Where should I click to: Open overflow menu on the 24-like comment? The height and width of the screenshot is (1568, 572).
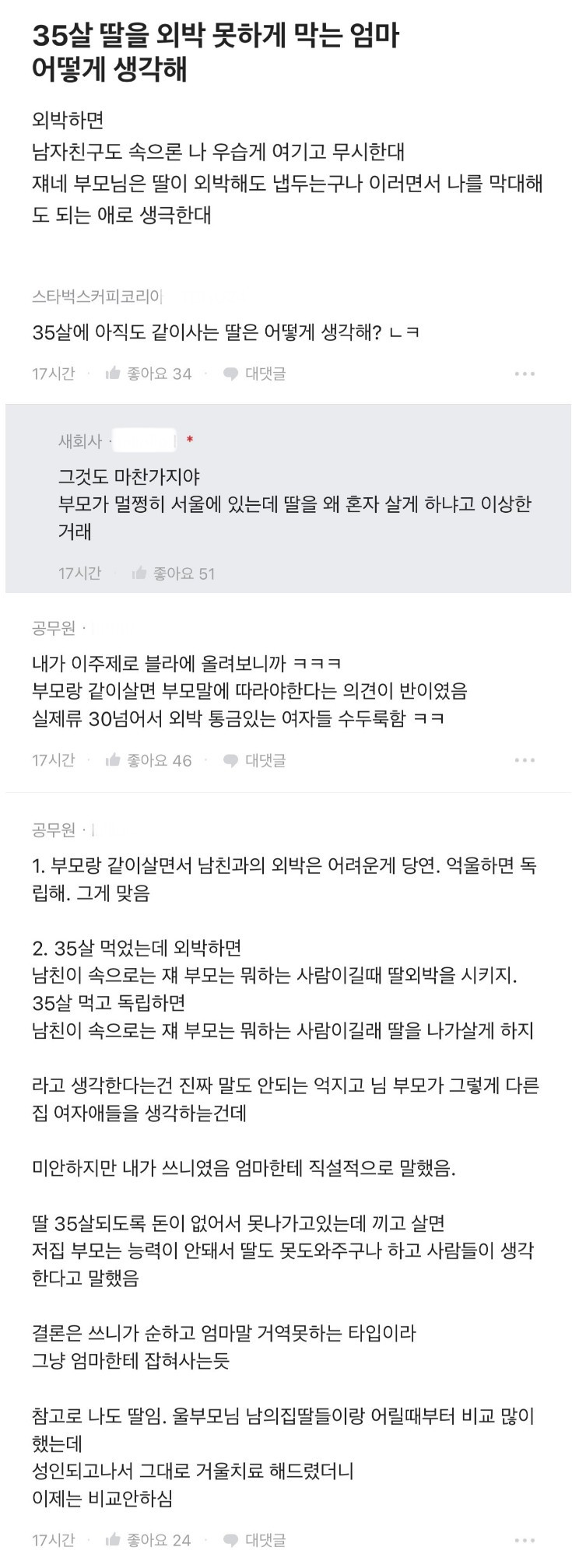tap(525, 1539)
